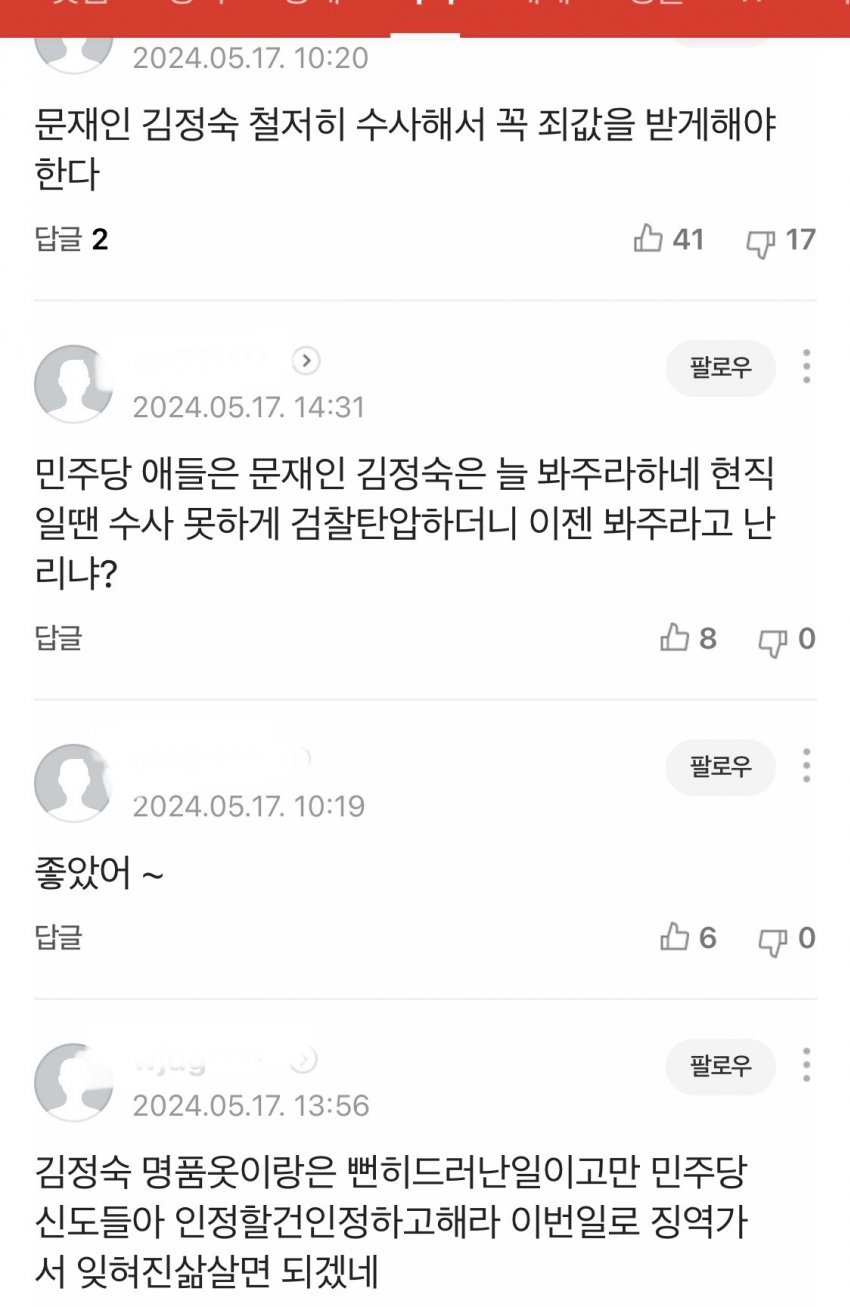
Task: Like the 좋았어 comment
Action: 676,937
